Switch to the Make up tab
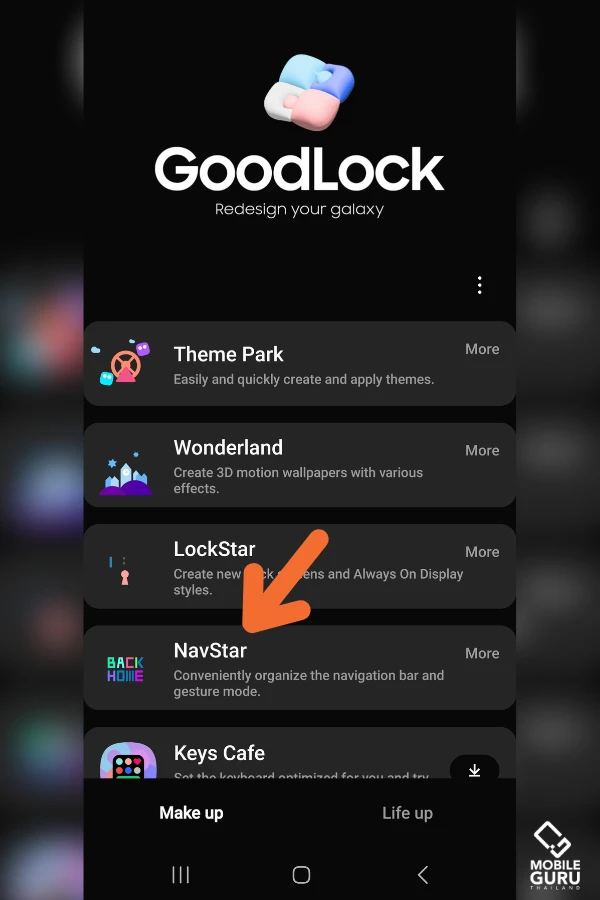 point(192,813)
